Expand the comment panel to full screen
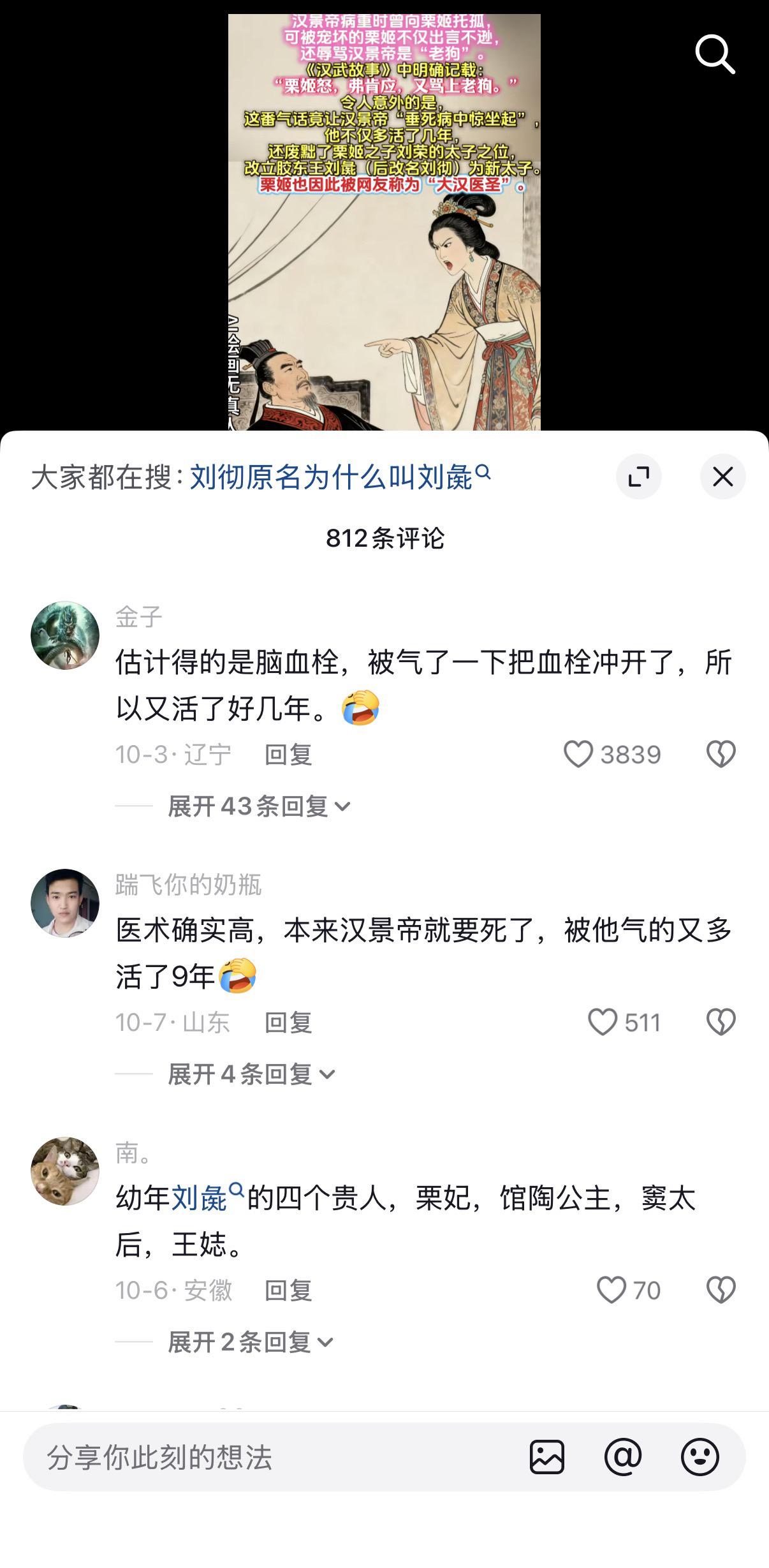 640,476
